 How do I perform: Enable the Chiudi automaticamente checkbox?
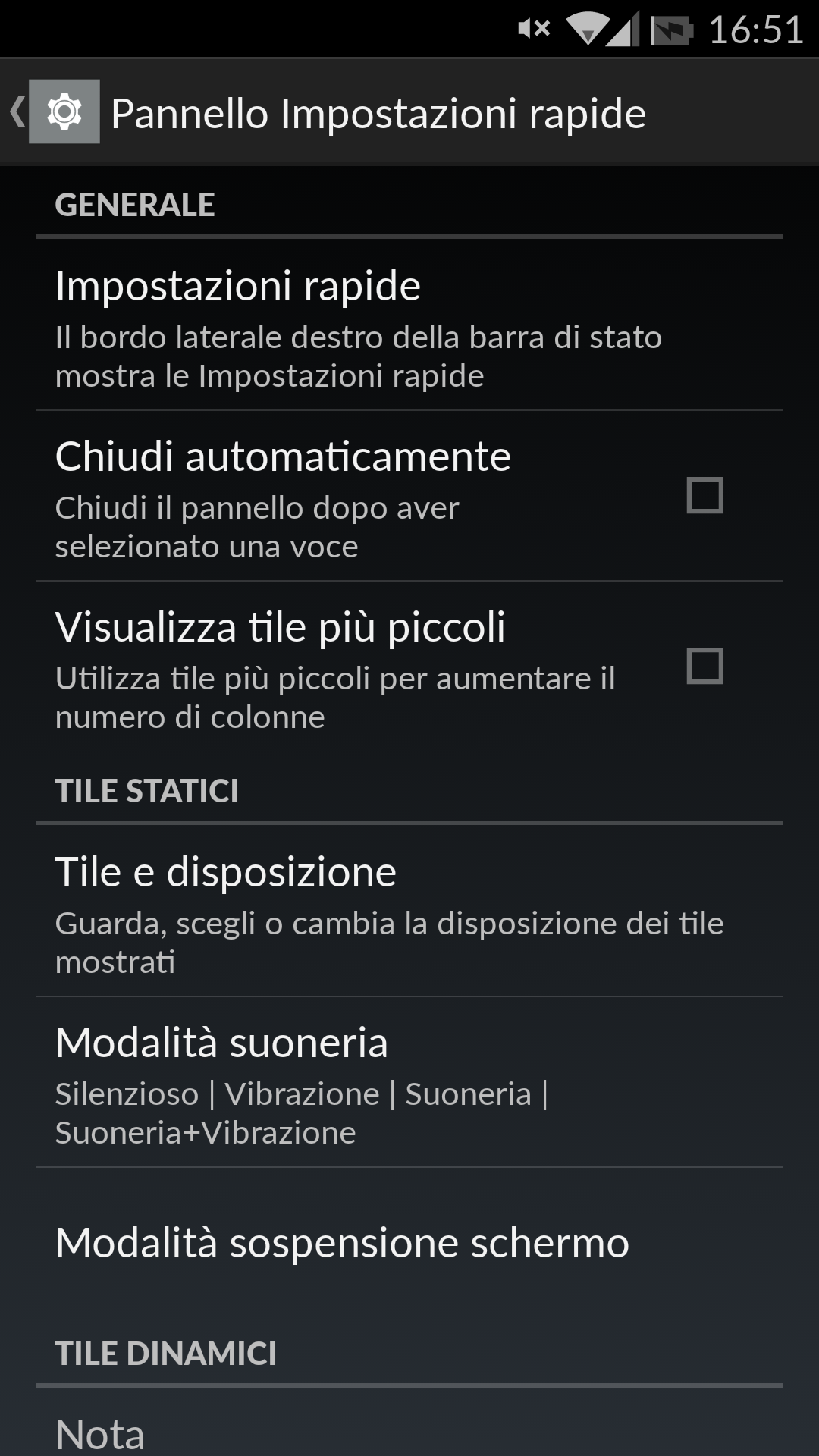[704, 495]
